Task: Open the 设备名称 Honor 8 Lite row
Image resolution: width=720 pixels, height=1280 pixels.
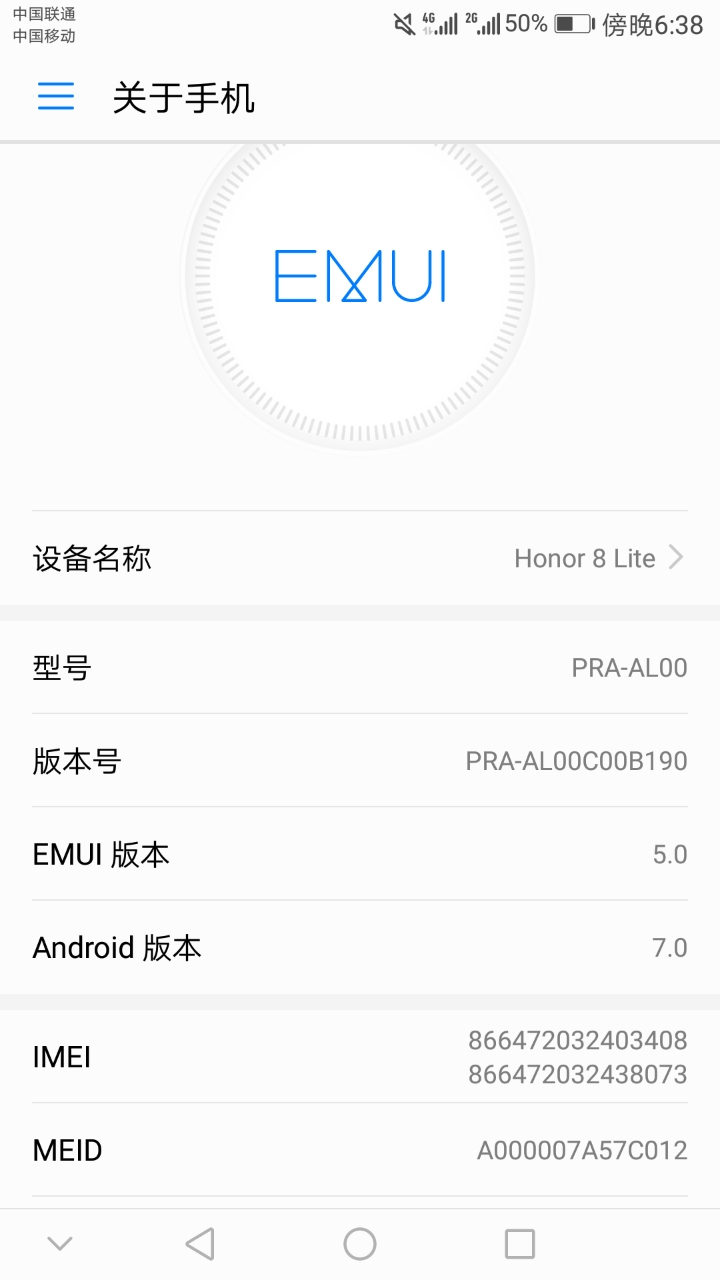Action: point(360,558)
